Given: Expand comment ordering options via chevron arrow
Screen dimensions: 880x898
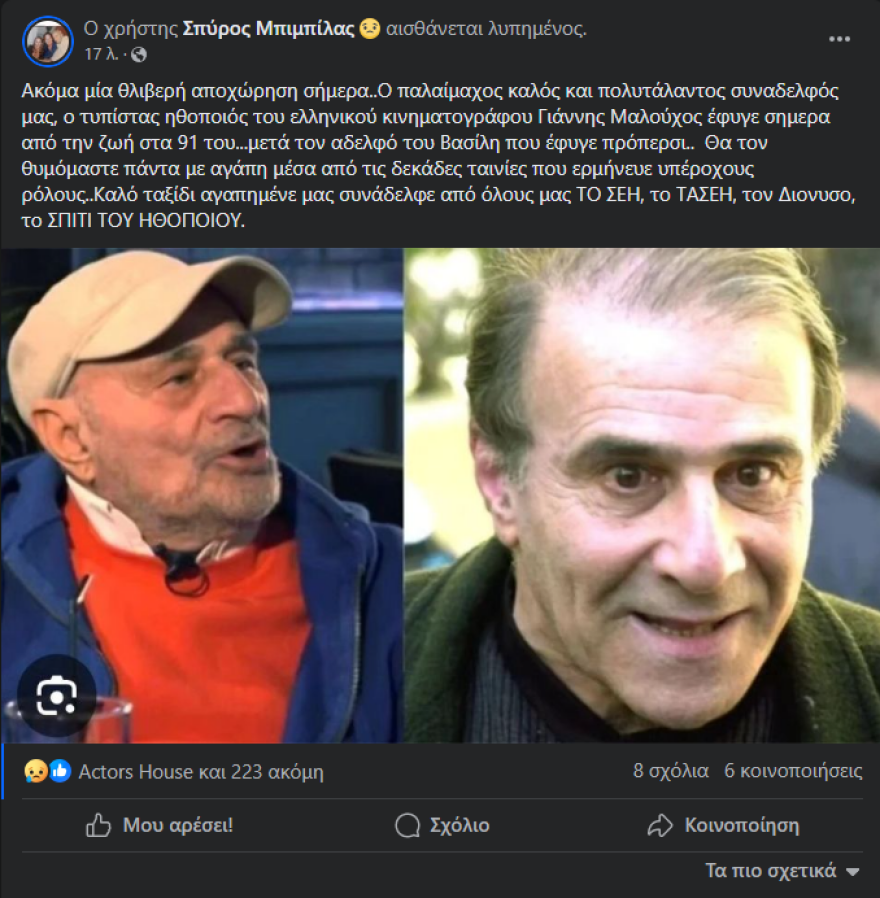Looking at the screenshot, I should 855,869.
